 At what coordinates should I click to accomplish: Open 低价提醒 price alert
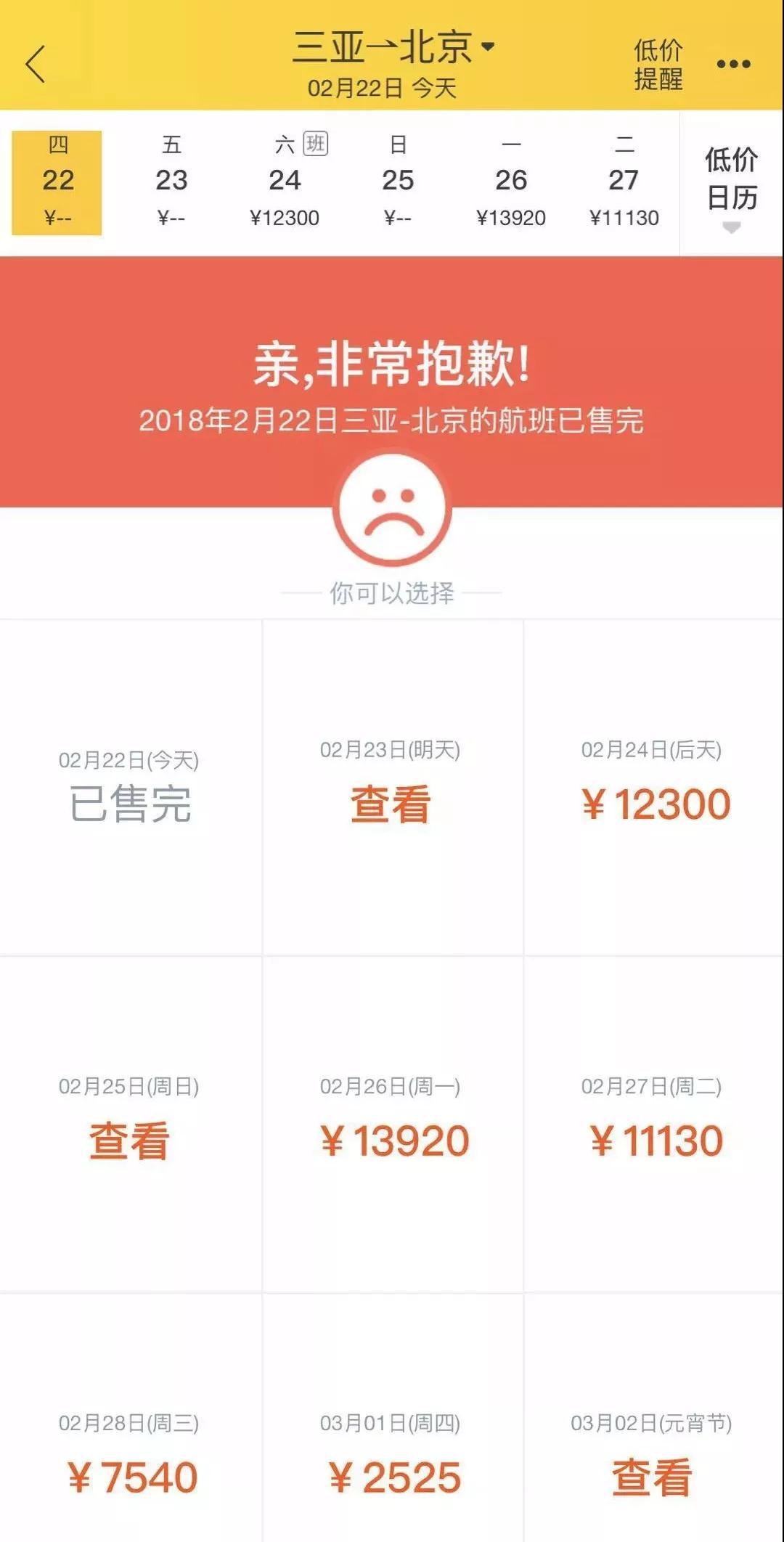[x=658, y=65]
